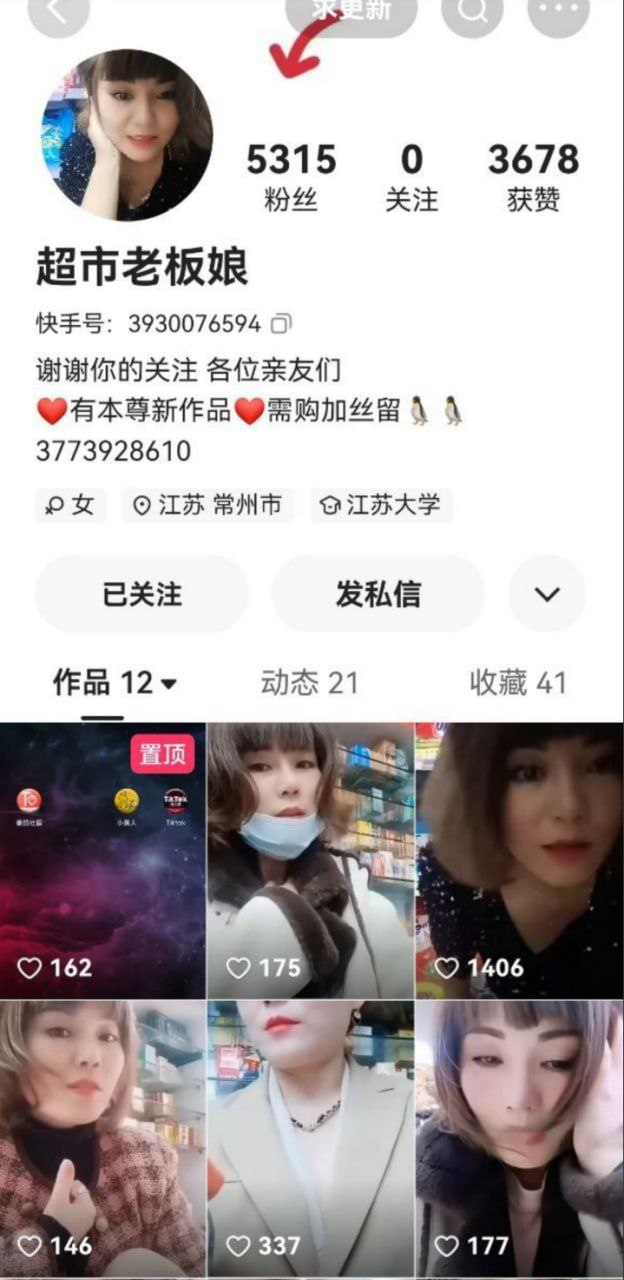Tap the 求更新 button

point(351,13)
